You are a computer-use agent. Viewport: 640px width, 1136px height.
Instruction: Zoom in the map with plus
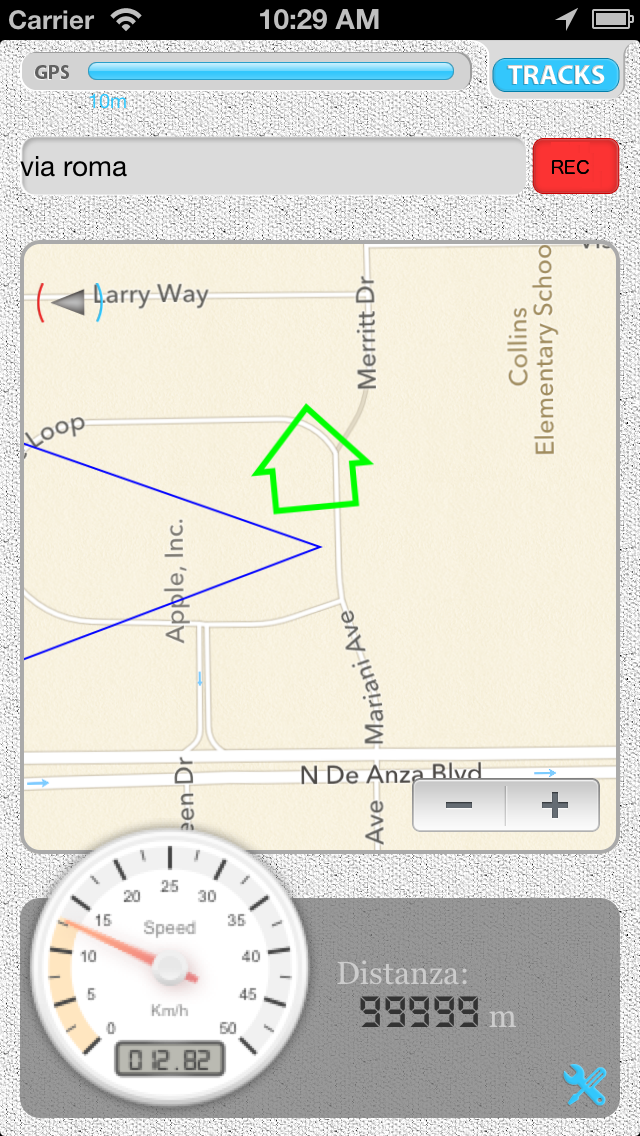pyautogui.click(x=553, y=805)
